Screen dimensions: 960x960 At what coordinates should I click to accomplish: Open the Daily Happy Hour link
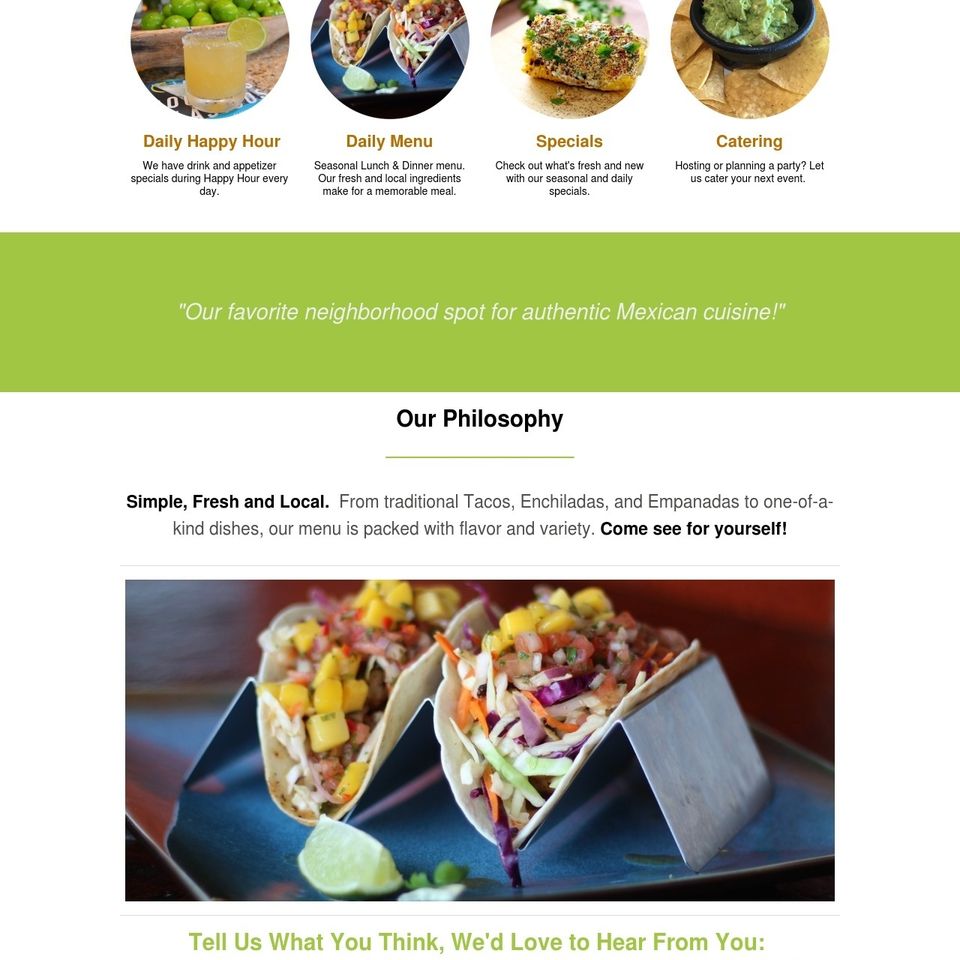(x=211, y=141)
